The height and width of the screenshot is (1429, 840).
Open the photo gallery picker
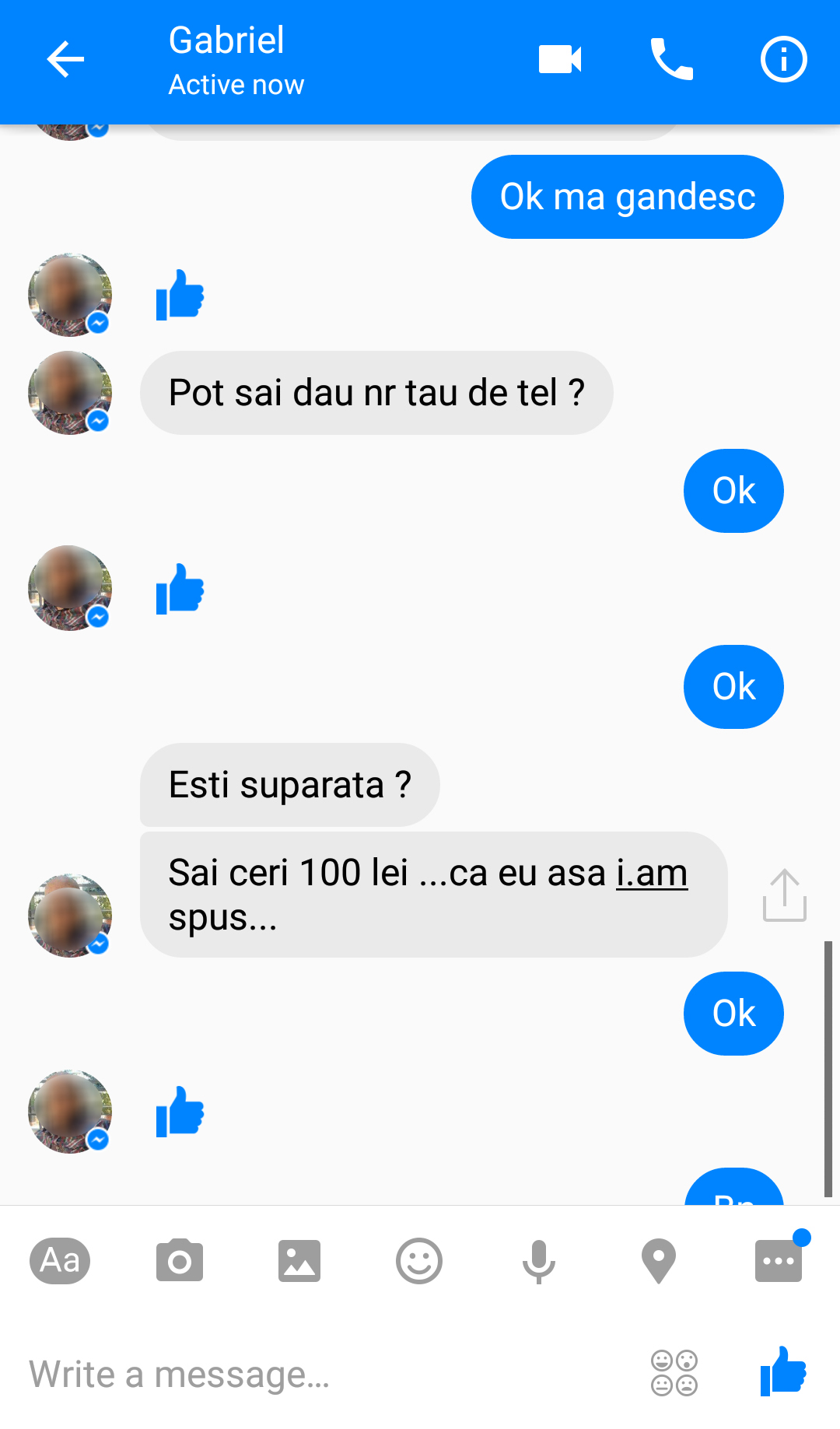[x=299, y=1261]
